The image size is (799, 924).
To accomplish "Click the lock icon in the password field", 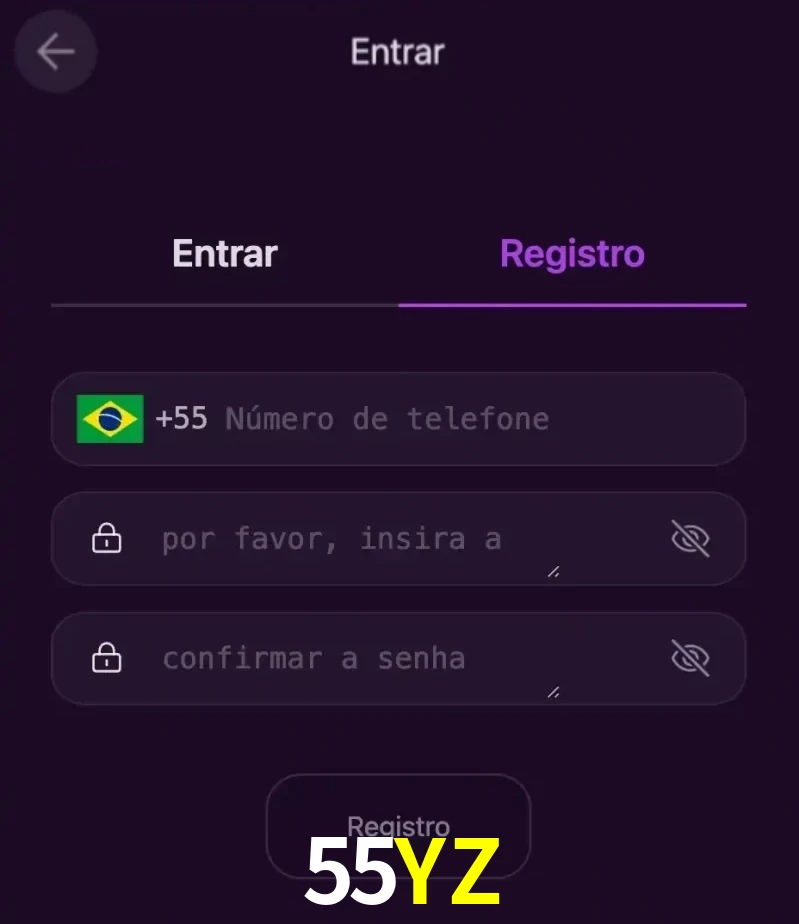I will (106, 538).
